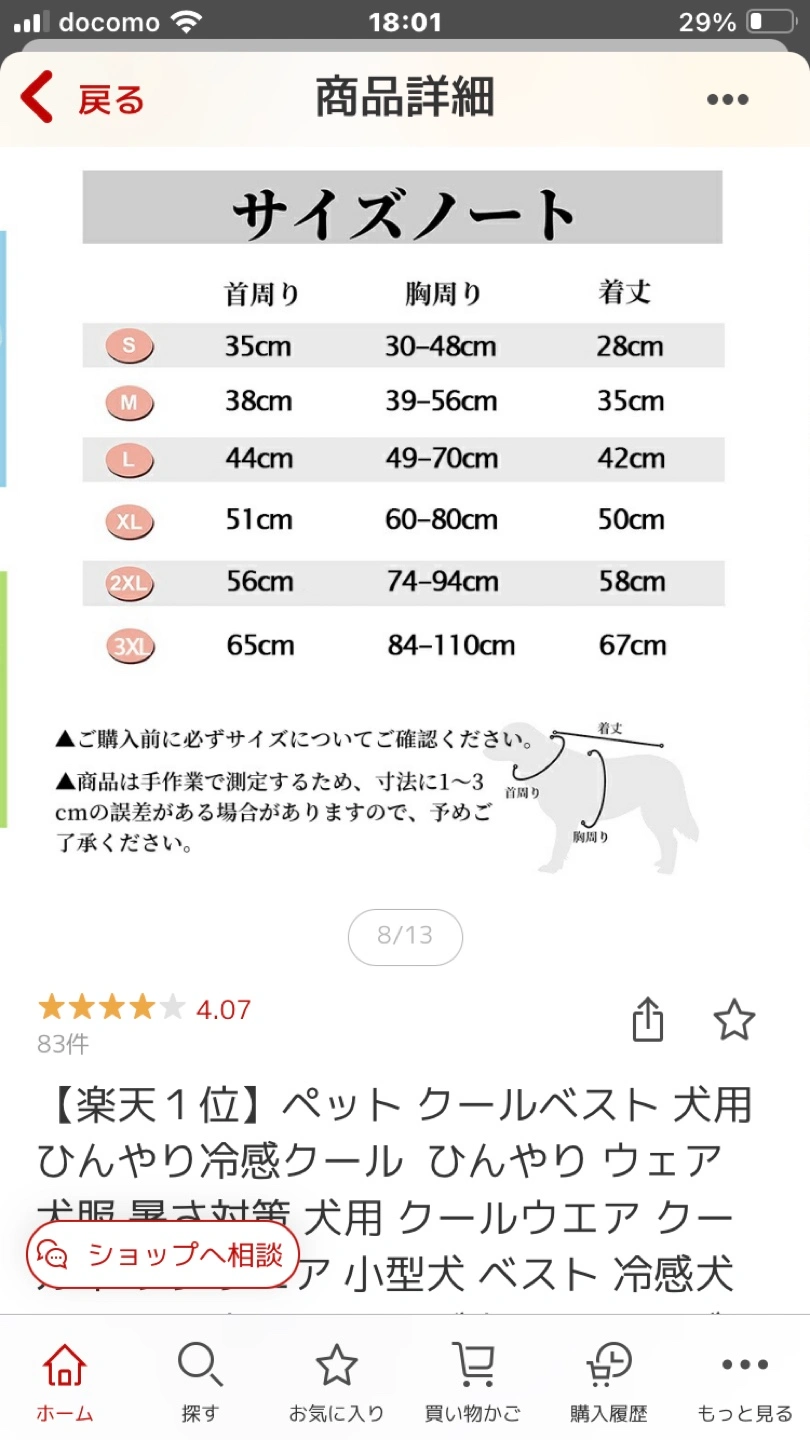Open the 購入履歴 purchase history tab

(608, 1383)
